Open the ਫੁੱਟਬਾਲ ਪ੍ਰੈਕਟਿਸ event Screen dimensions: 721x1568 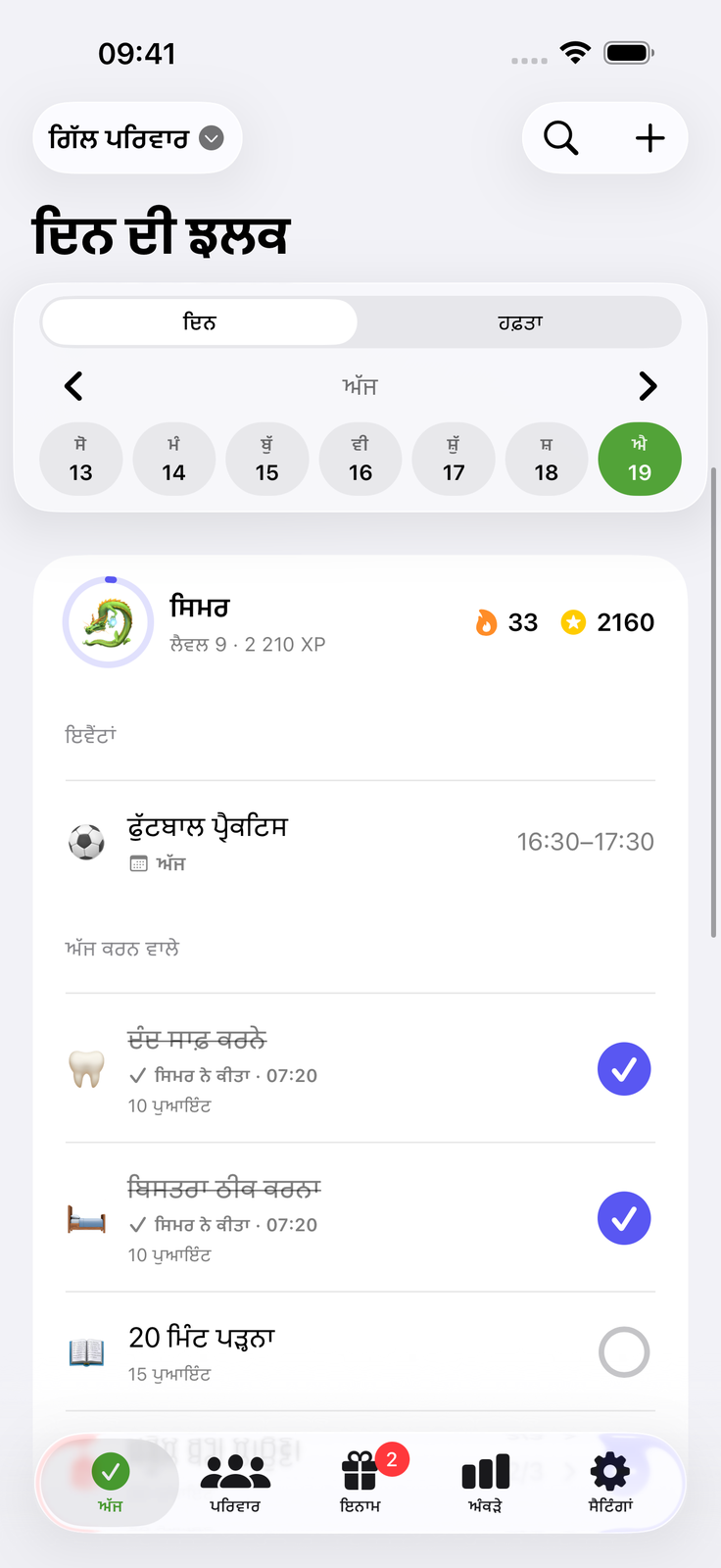(360, 842)
